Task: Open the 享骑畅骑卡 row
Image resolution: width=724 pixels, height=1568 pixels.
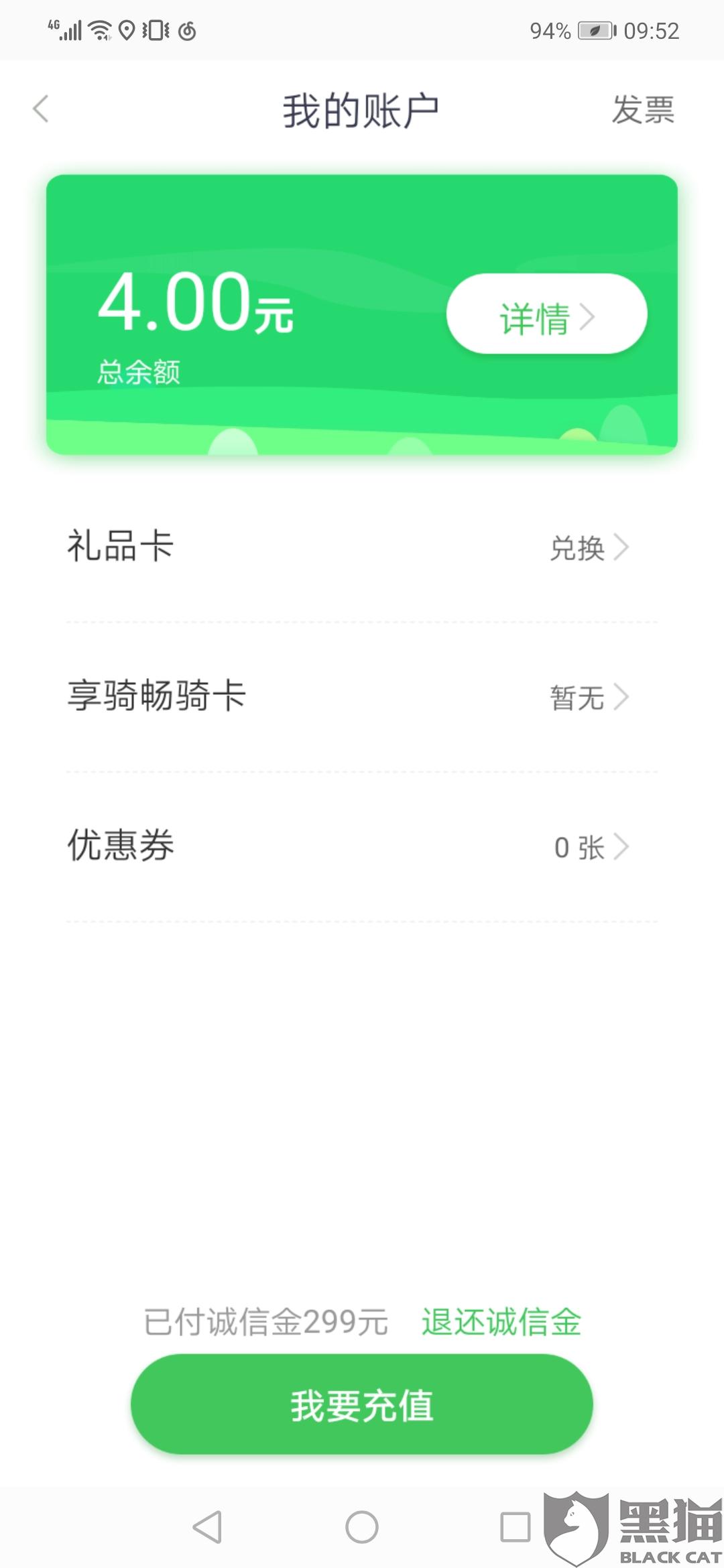Action: (362, 697)
